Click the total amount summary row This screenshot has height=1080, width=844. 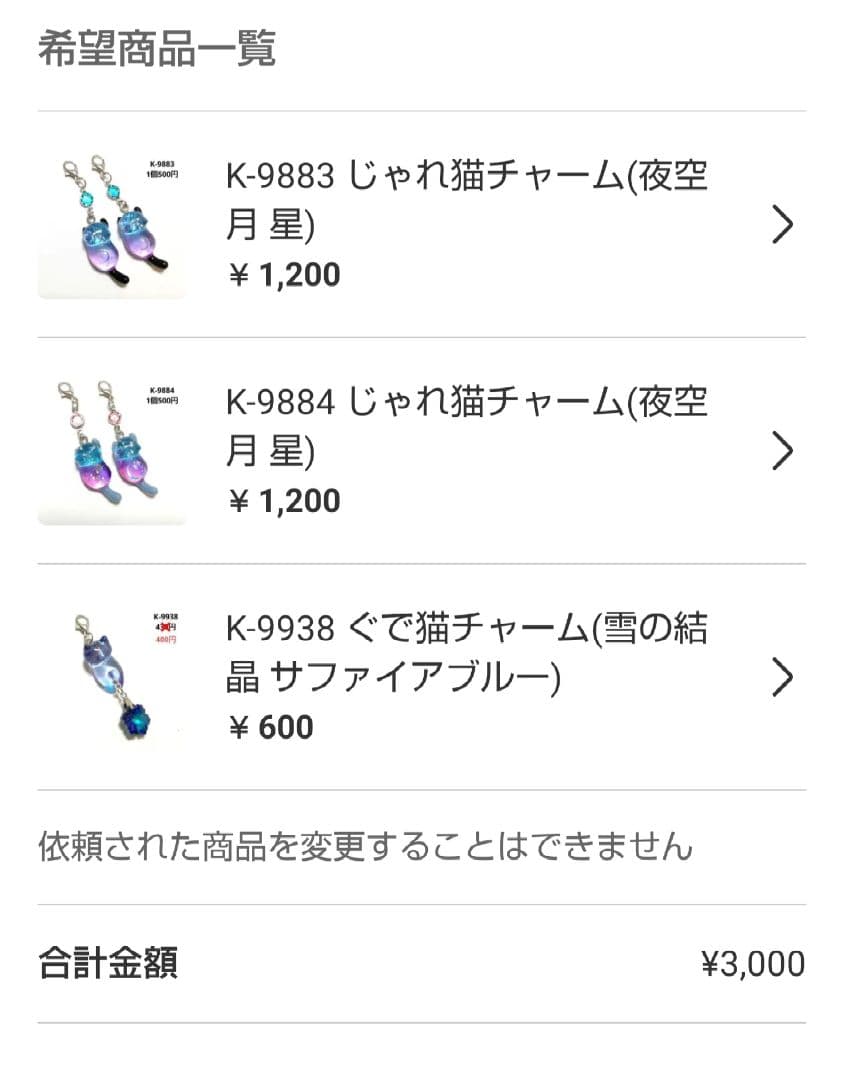point(422,962)
